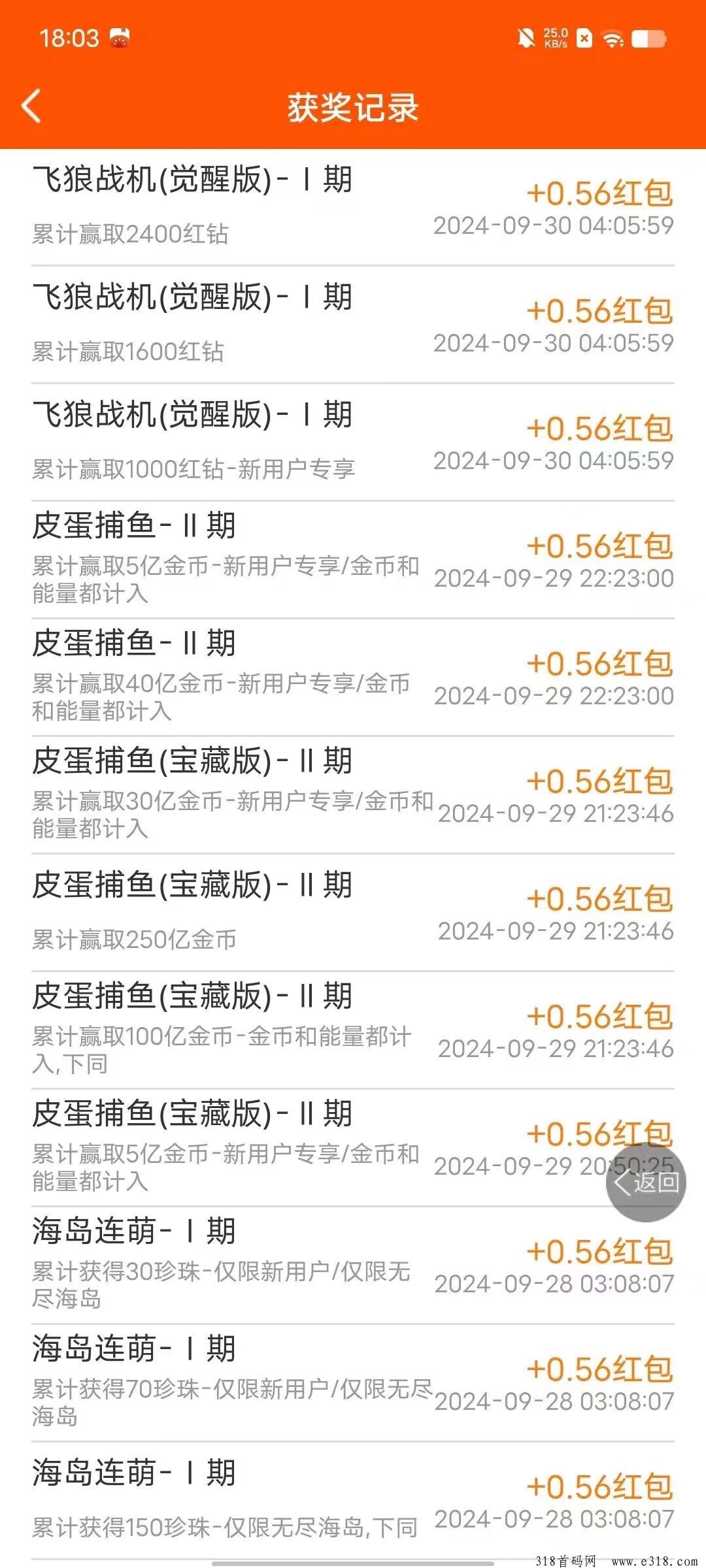Go back using the top-left arrow
The width and height of the screenshot is (706, 1568).
coord(31,106)
